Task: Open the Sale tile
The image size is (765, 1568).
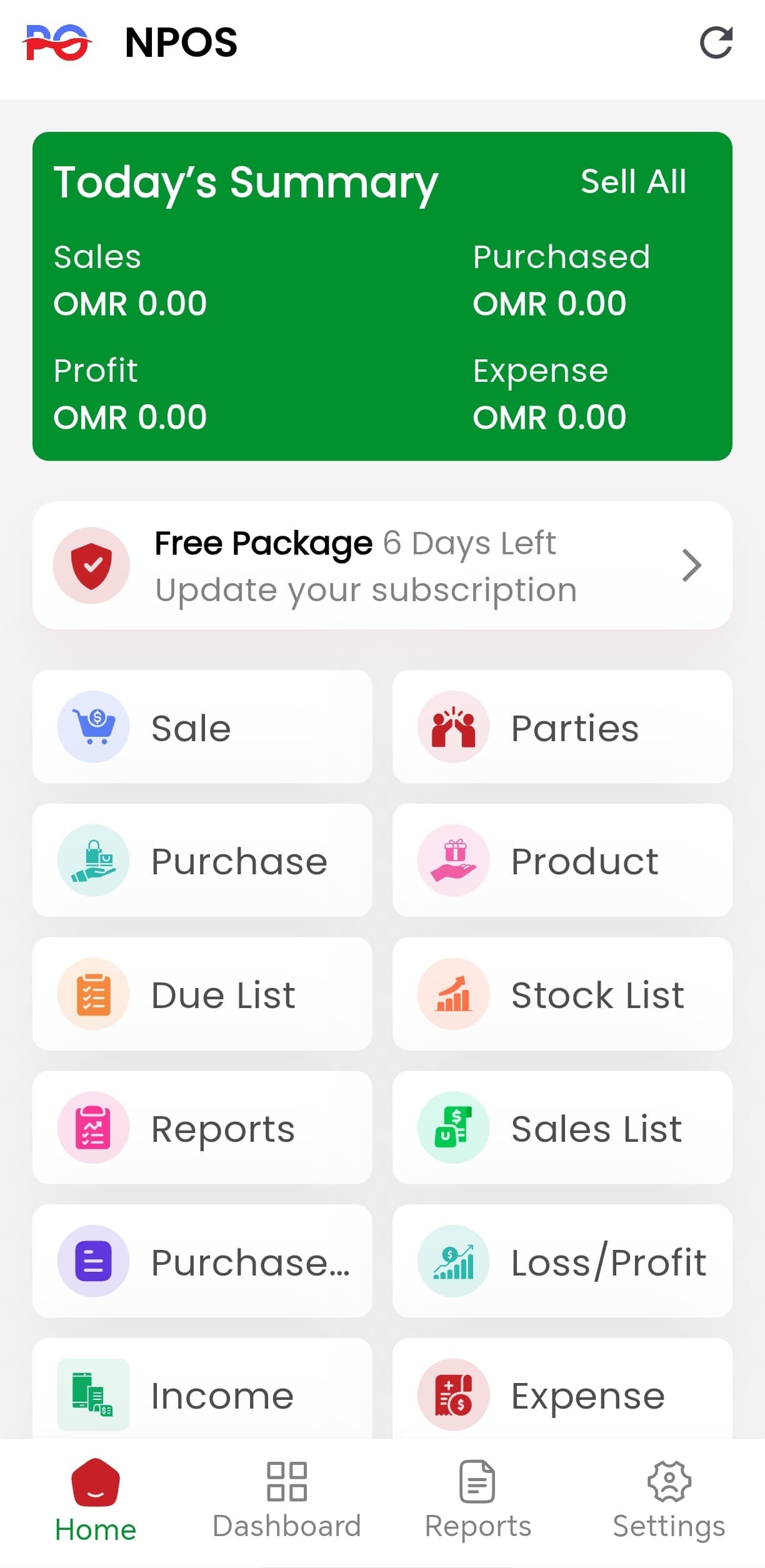Action: click(x=202, y=727)
